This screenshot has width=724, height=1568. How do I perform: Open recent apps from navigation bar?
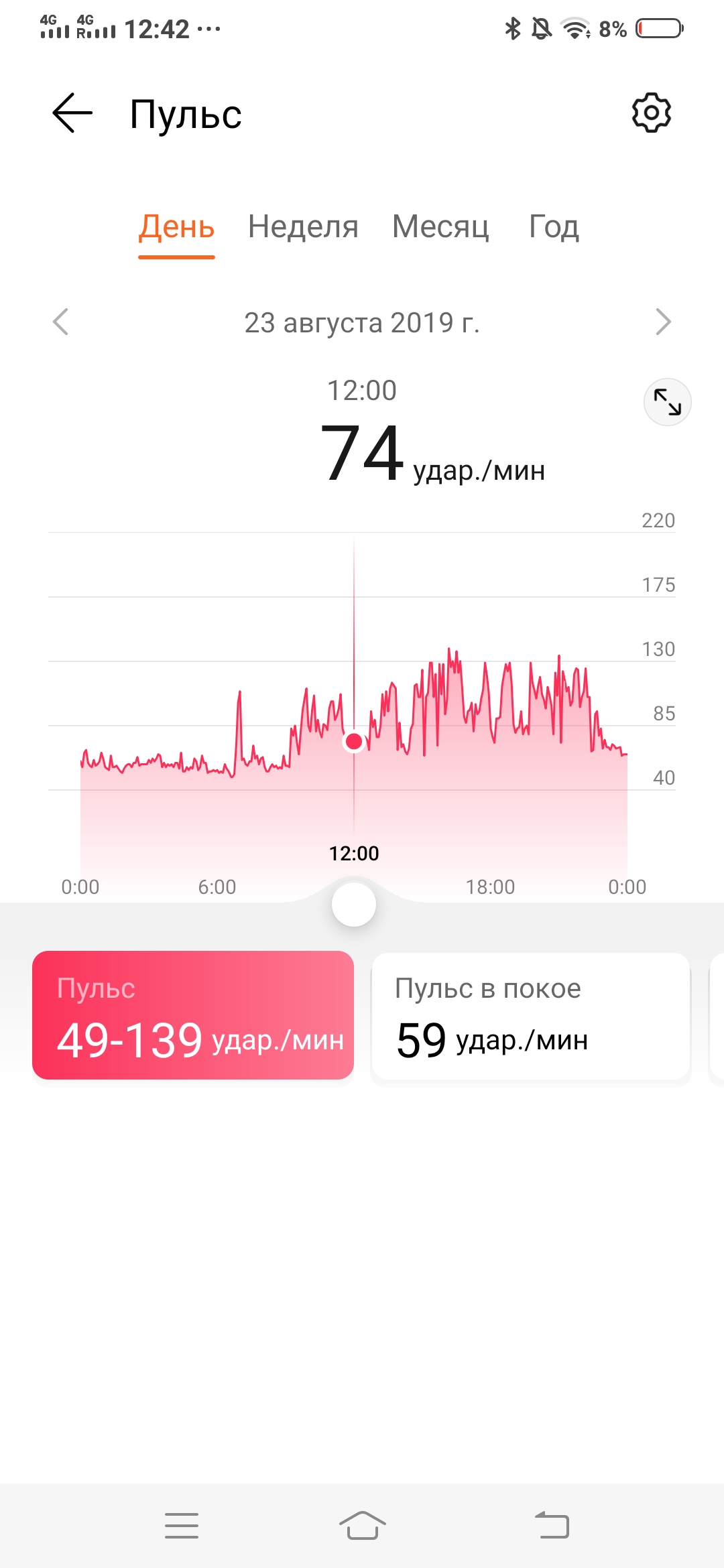point(182,1526)
